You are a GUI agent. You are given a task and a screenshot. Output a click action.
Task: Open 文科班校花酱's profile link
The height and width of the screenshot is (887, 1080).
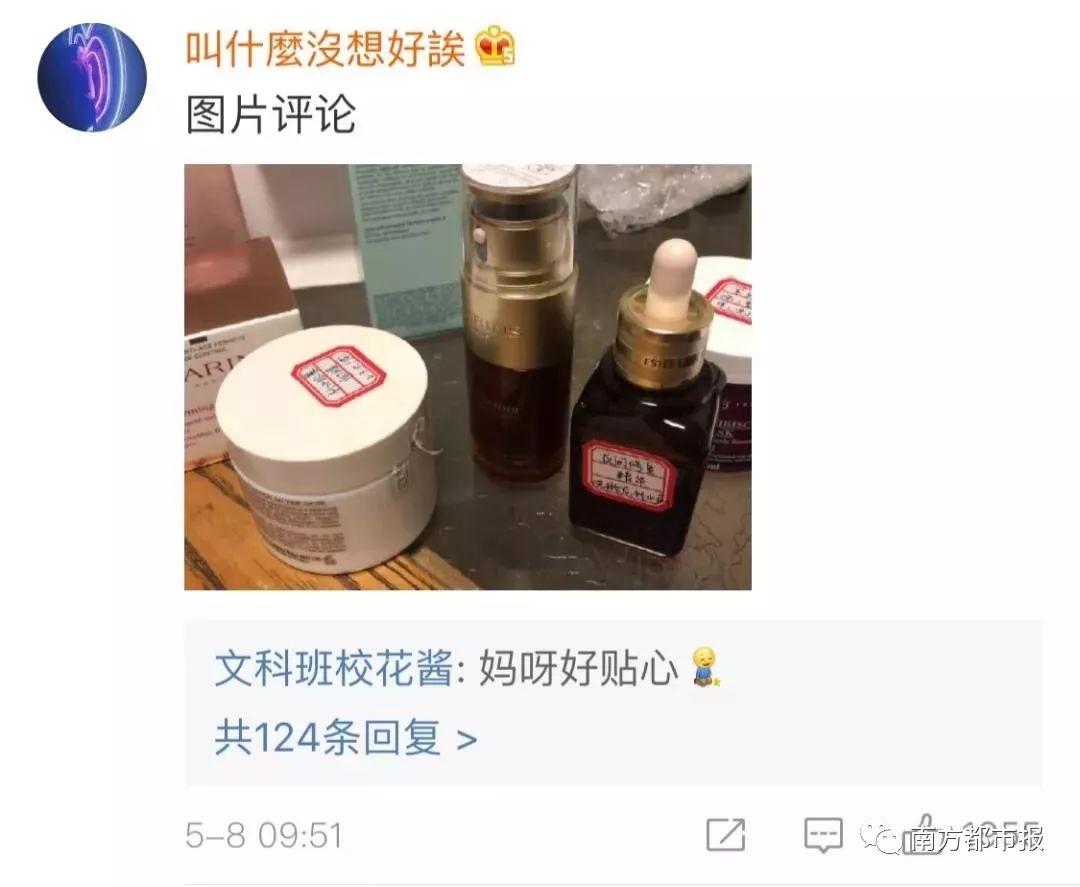[332, 670]
